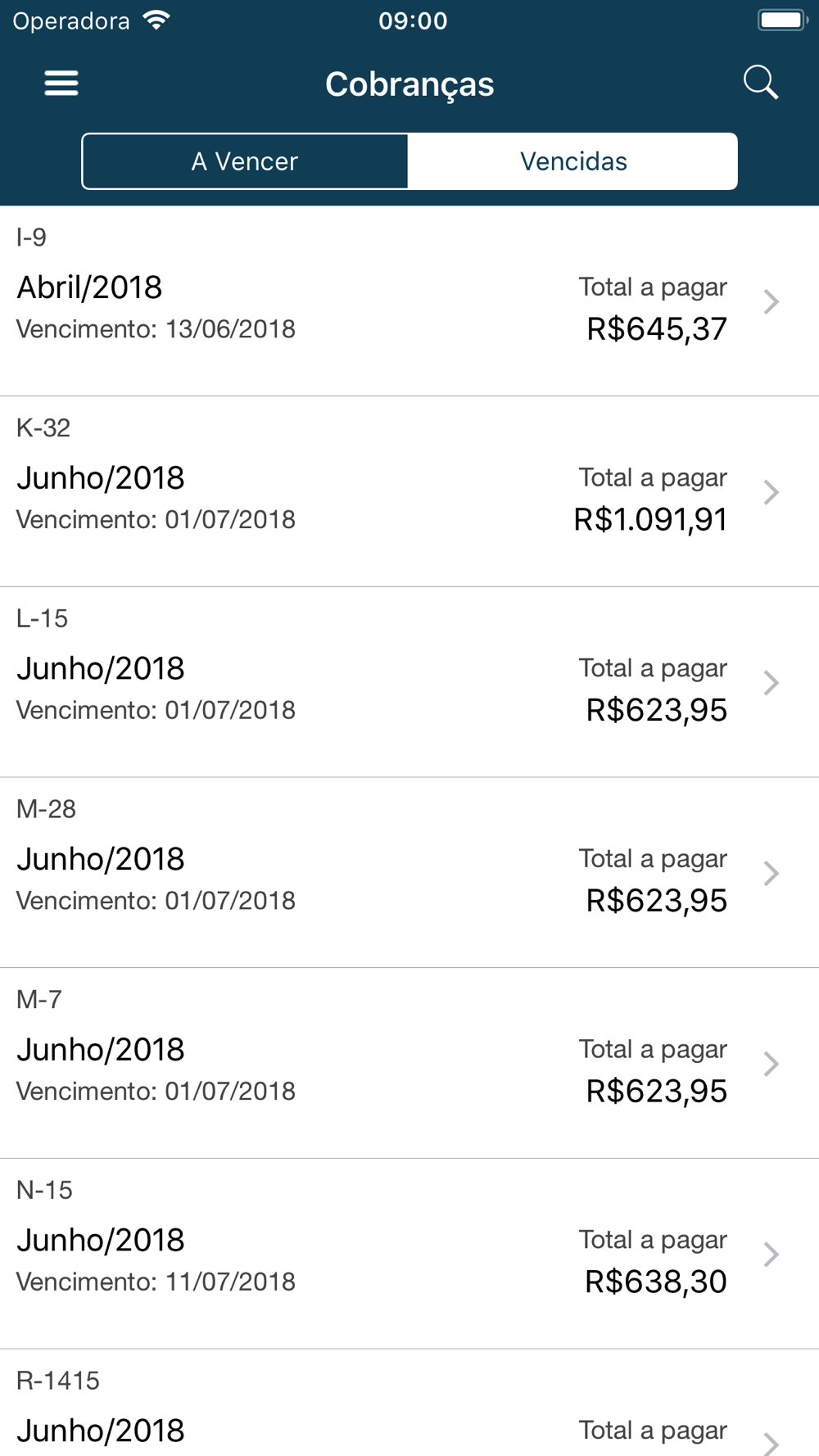Switch to the A Vencer tab
The image size is (819, 1456).
[245, 161]
